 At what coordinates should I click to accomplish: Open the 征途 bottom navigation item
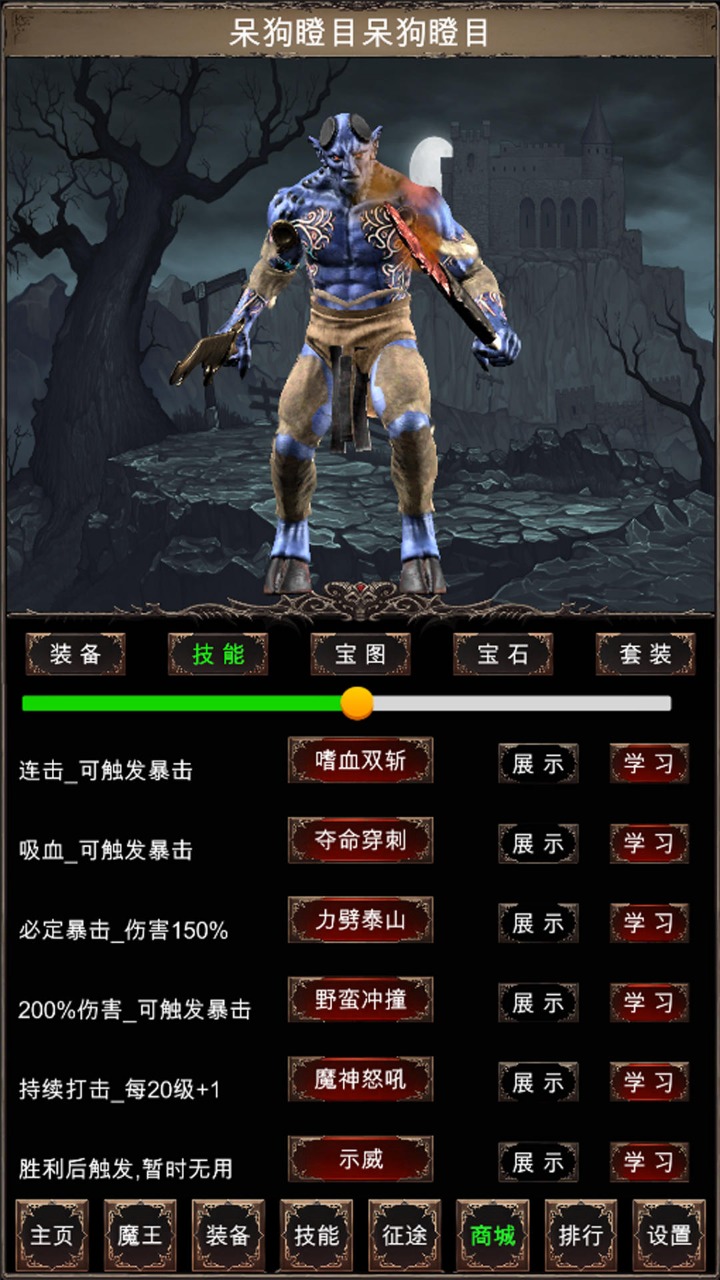click(404, 1235)
